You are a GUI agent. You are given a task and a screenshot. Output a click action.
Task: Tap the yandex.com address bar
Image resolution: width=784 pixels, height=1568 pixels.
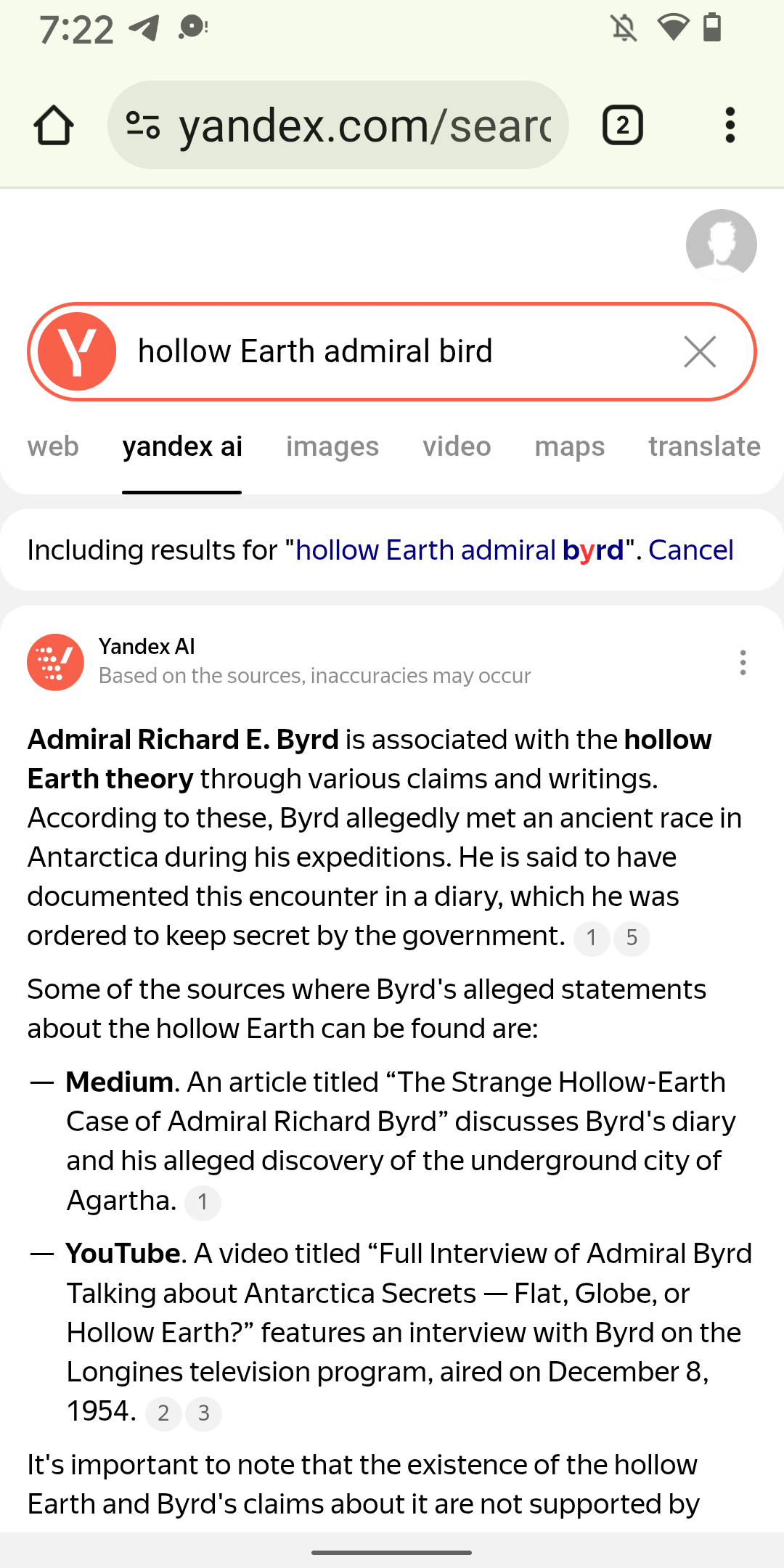[x=363, y=126]
